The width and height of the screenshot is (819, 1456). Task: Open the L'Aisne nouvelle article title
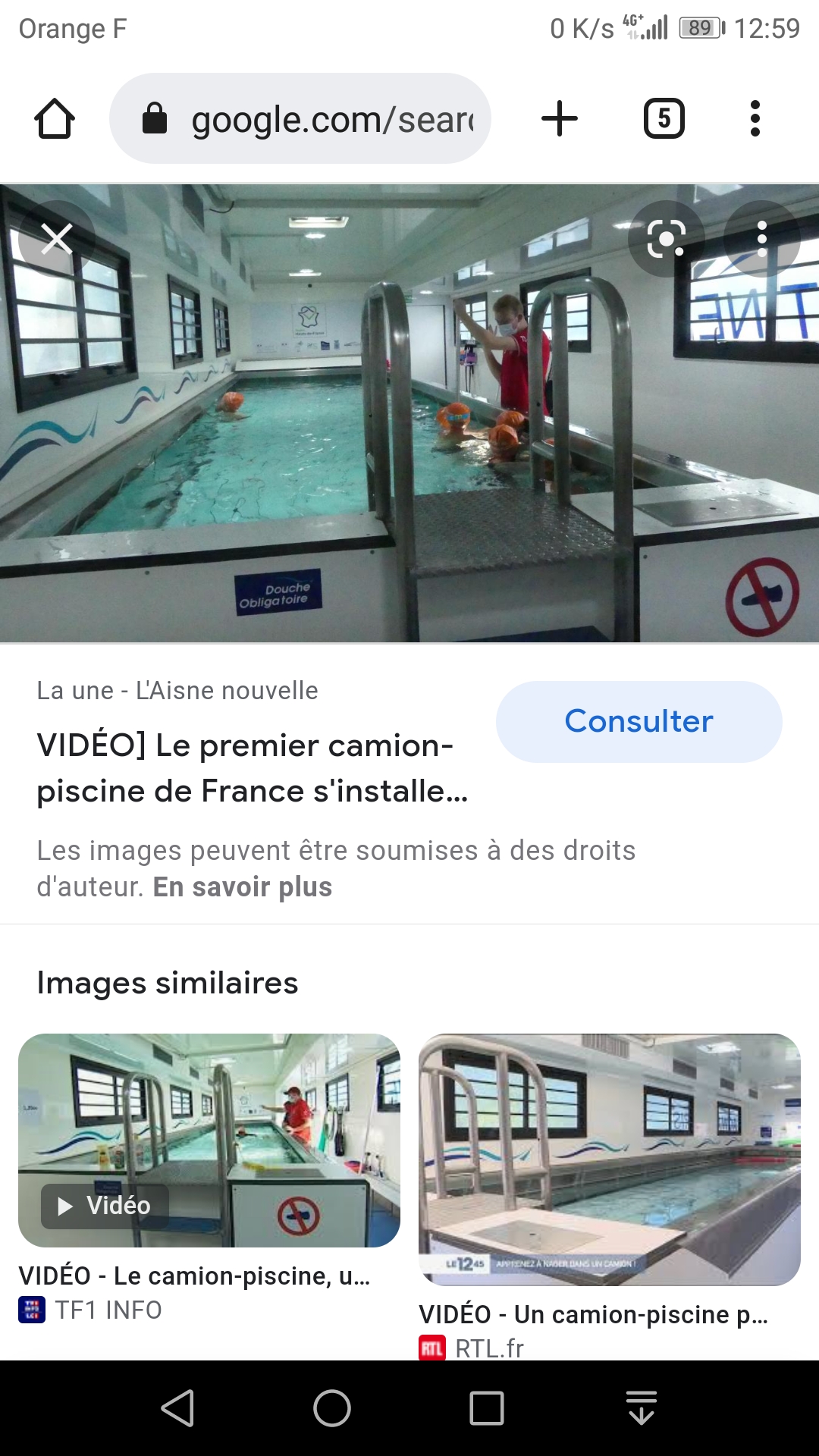252,768
